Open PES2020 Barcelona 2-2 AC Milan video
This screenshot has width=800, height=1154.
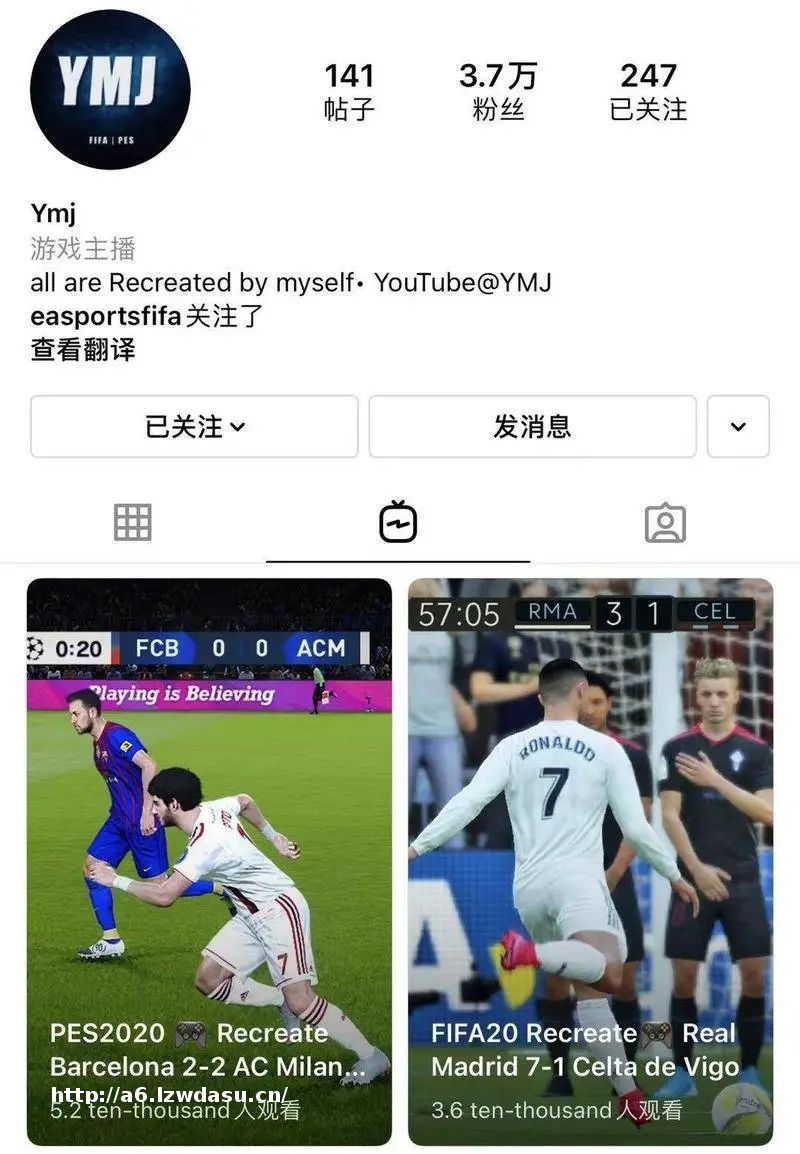209,860
